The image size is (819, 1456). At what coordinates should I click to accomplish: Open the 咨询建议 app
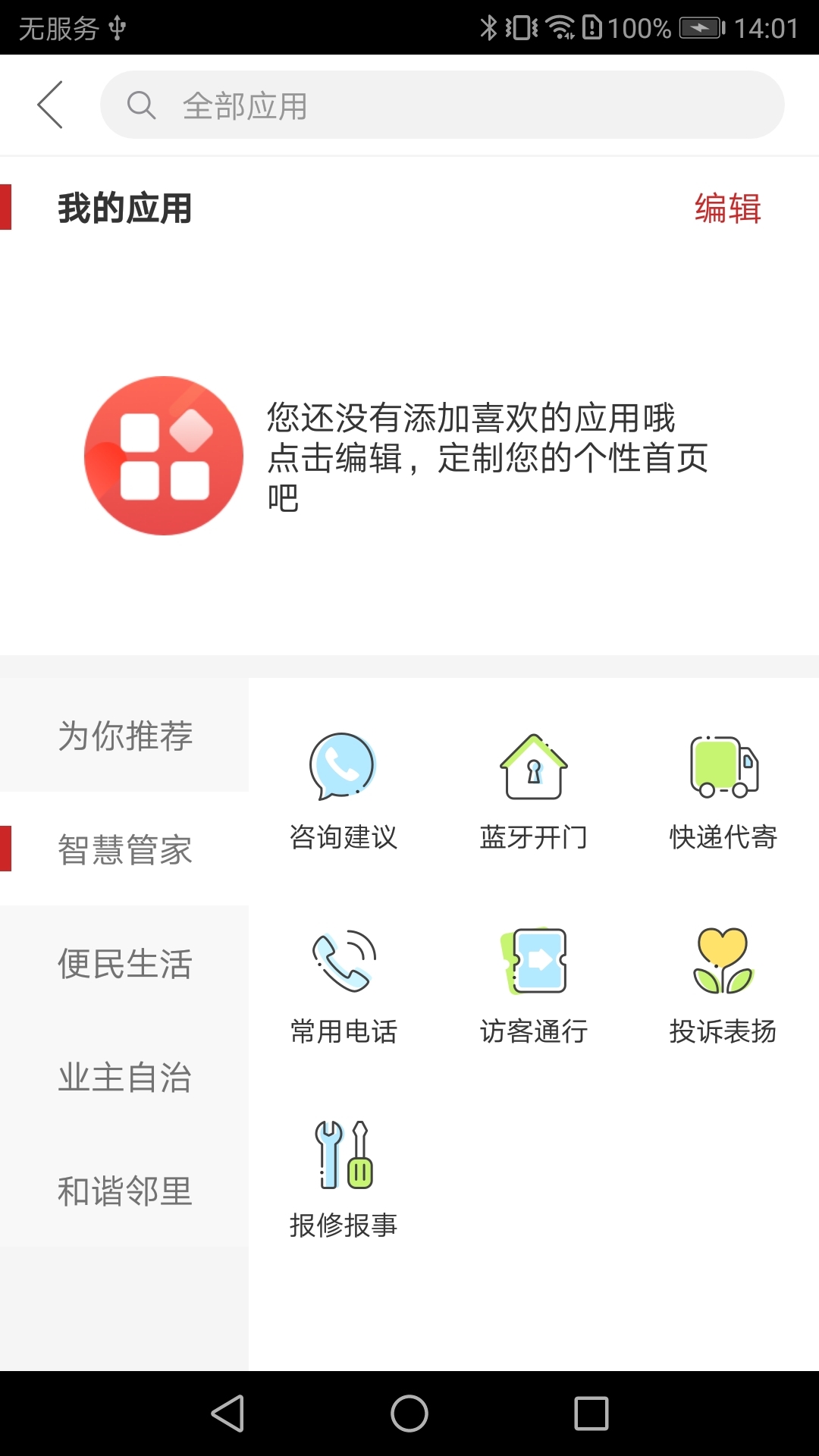tap(343, 790)
